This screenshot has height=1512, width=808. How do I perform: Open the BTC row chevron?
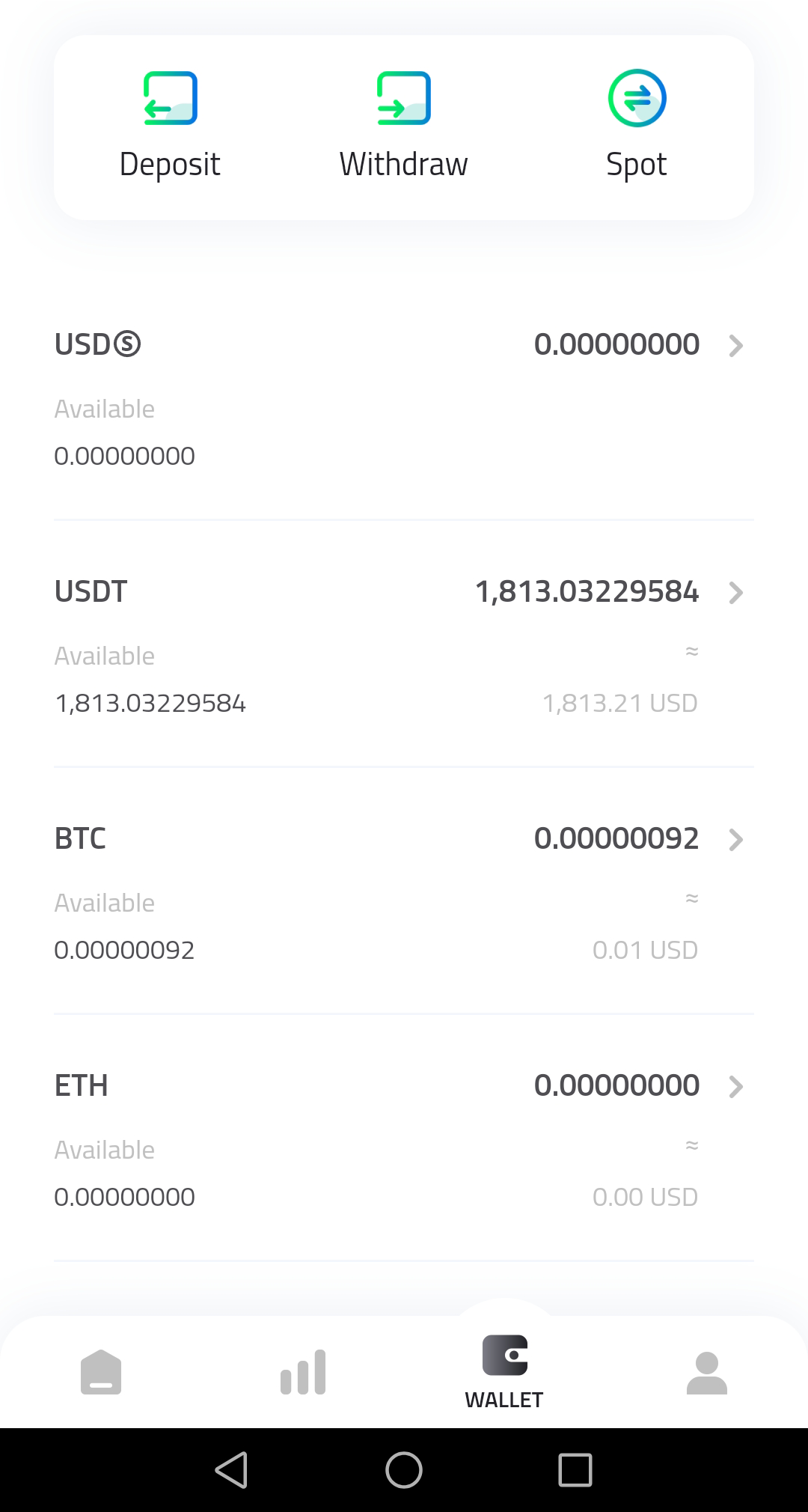point(737,839)
